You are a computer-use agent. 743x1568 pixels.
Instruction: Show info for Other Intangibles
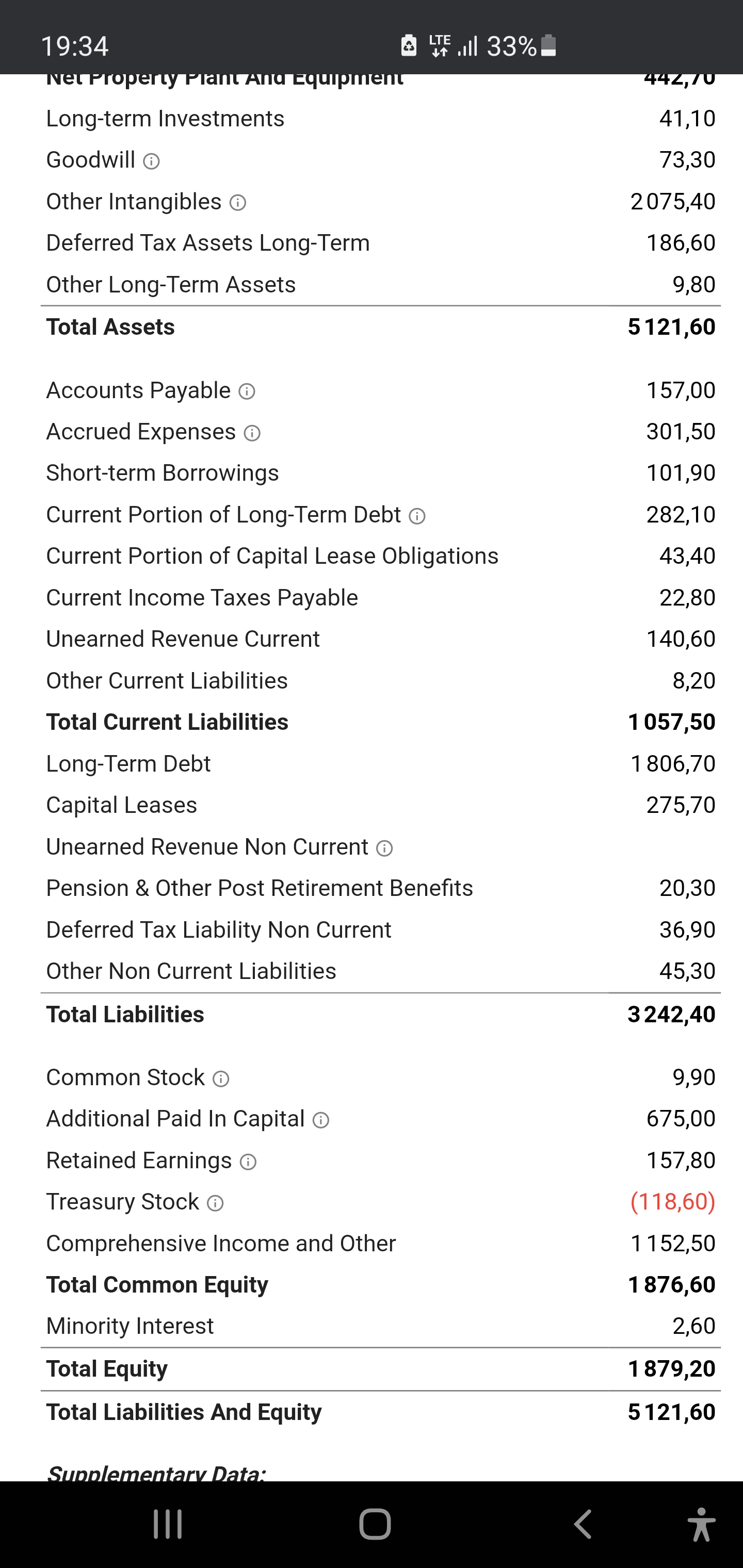237,203
